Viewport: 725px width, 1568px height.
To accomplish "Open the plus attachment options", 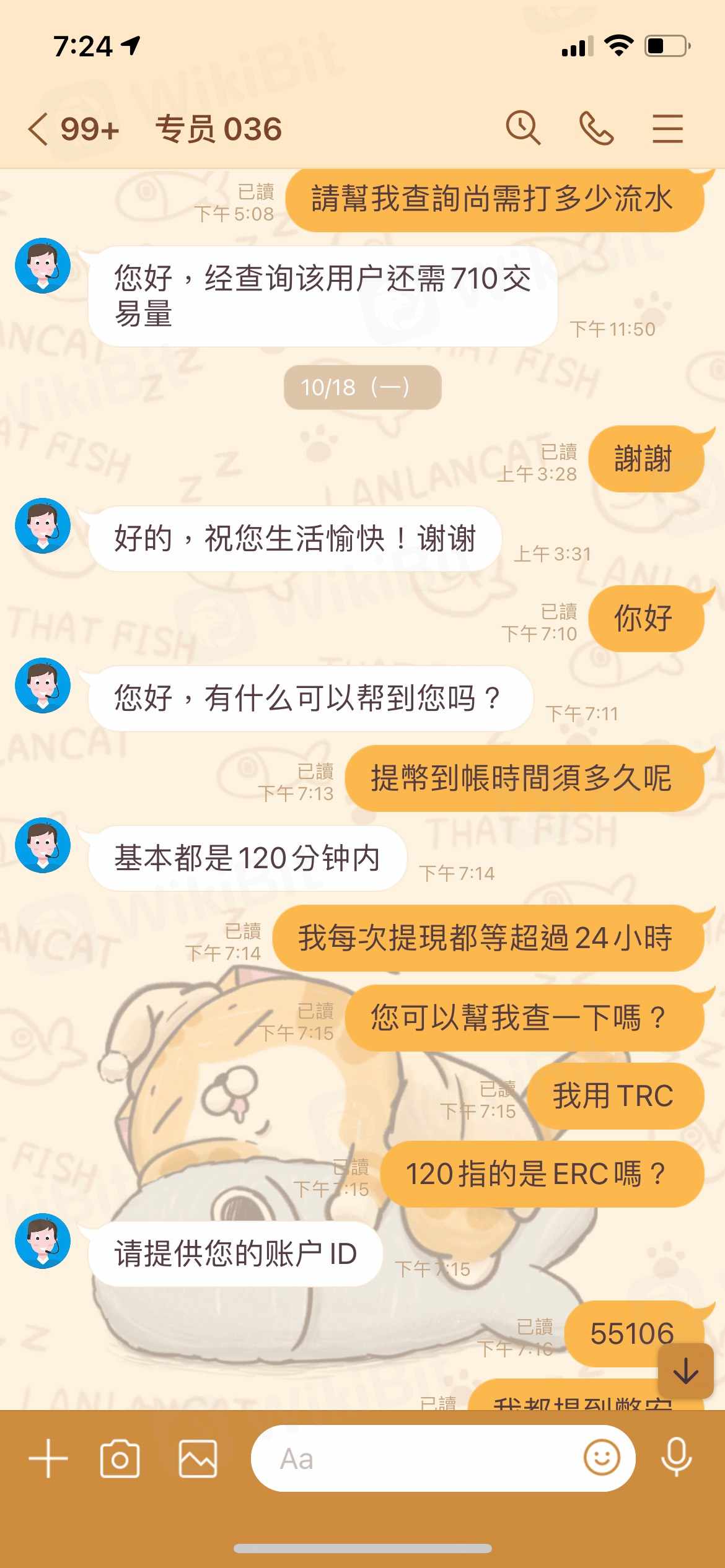I will coord(48,1458).
